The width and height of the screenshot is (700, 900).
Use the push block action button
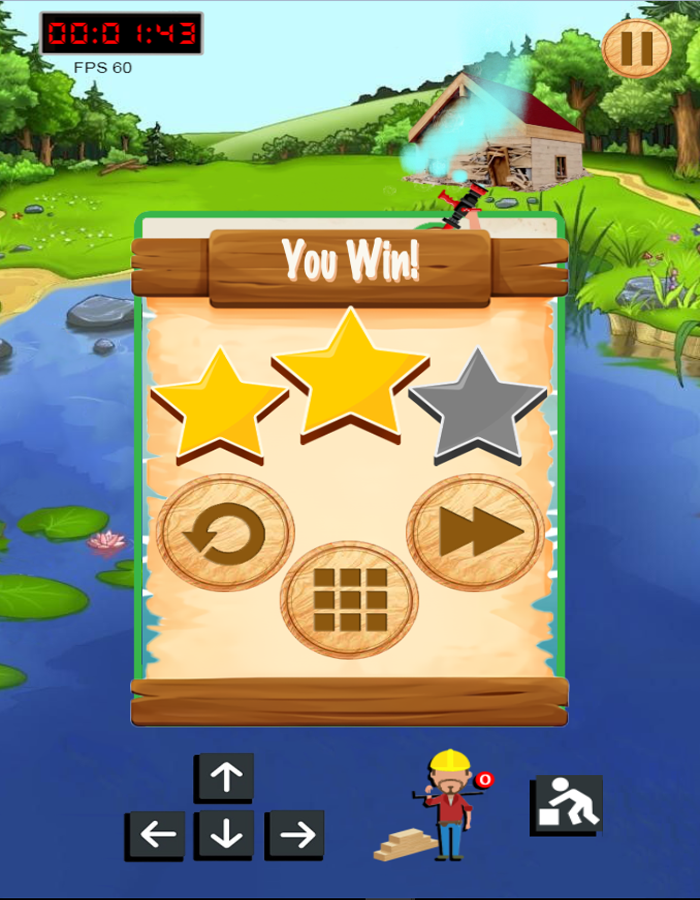566,805
